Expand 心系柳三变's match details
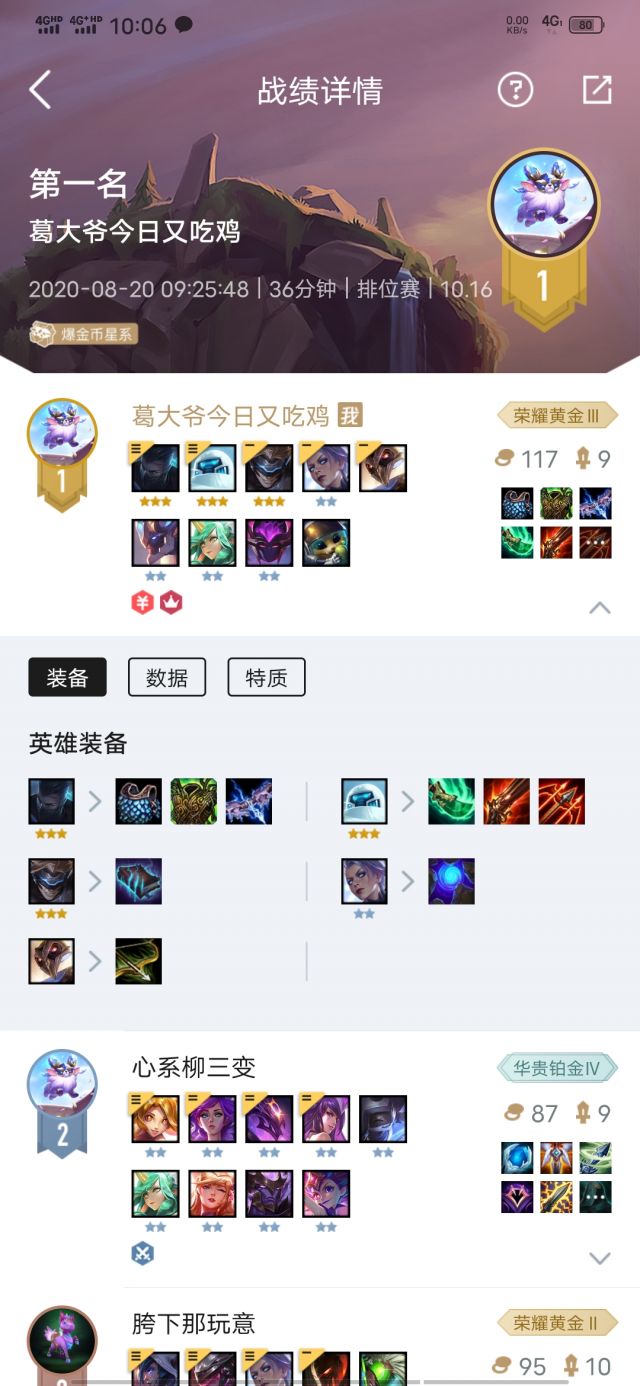 click(599, 1258)
